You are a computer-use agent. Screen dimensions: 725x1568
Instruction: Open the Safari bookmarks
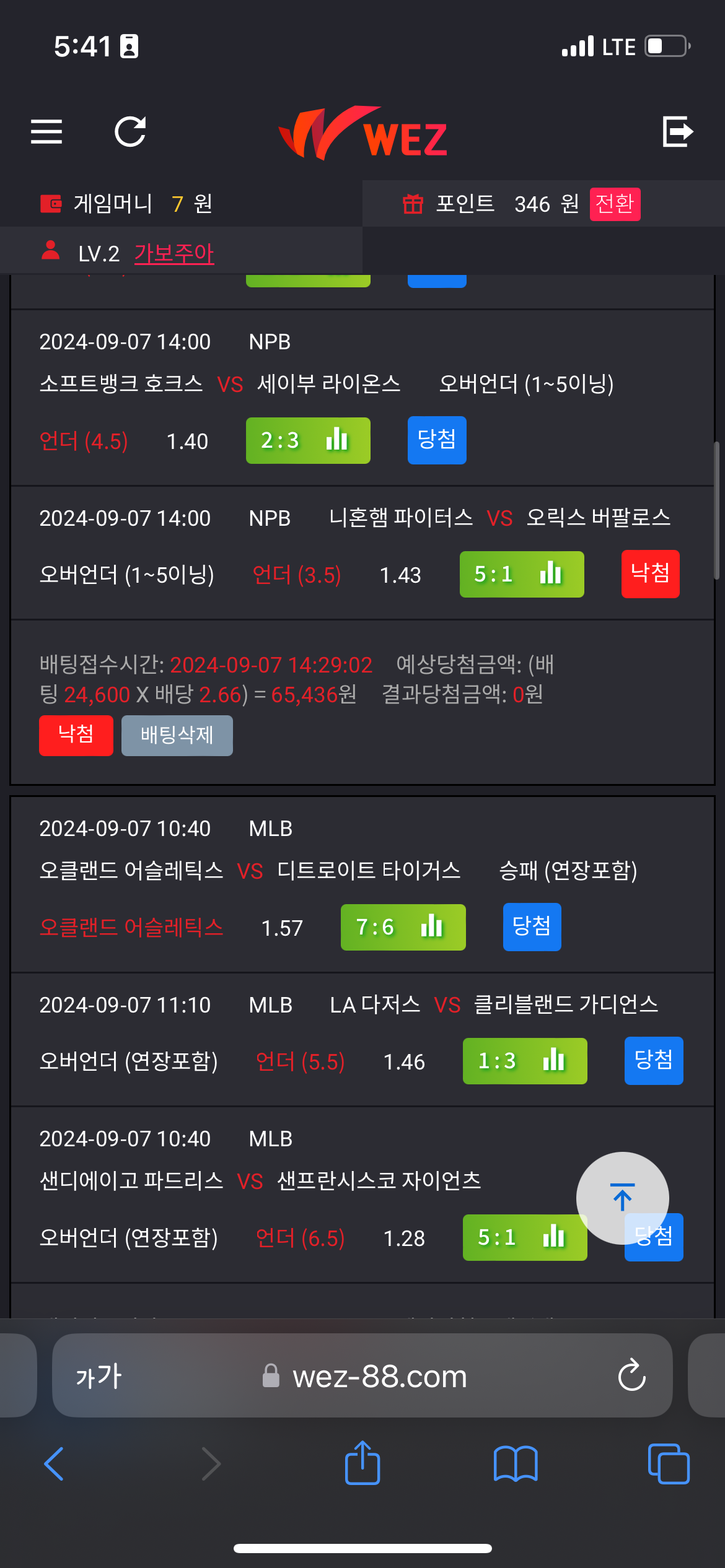click(x=516, y=1464)
